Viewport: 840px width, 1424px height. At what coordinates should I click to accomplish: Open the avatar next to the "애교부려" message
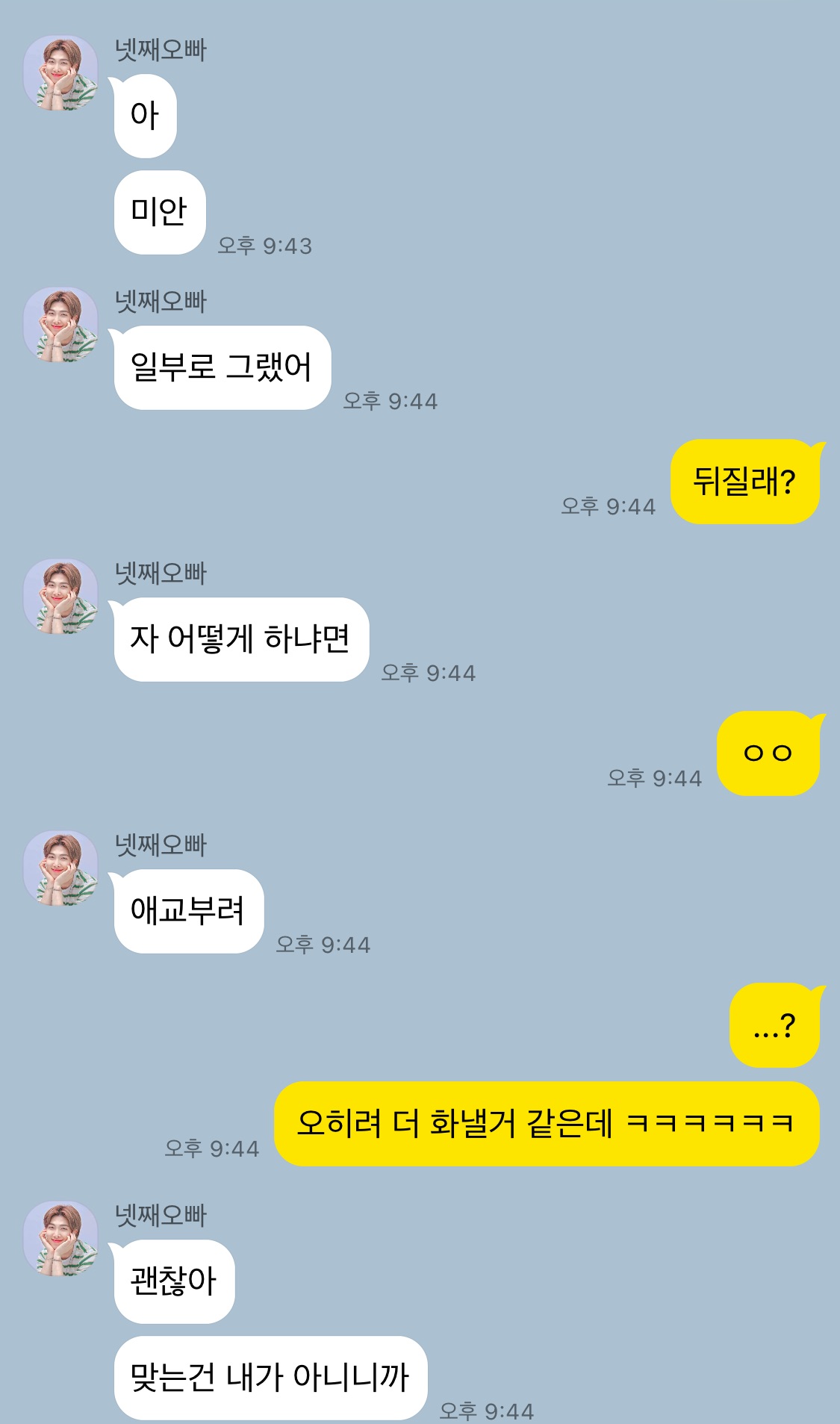pos(61,869)
